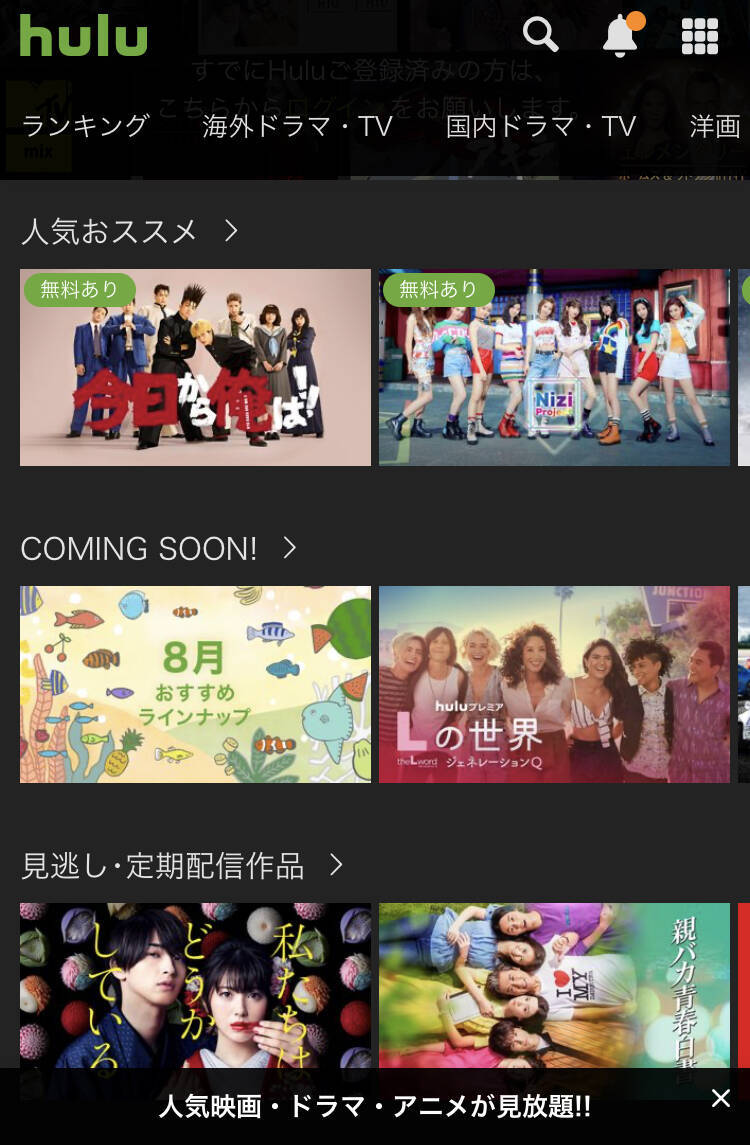The image size is (750, 1145).
Task: Open the notifications bell
Action: click(620, 37)
